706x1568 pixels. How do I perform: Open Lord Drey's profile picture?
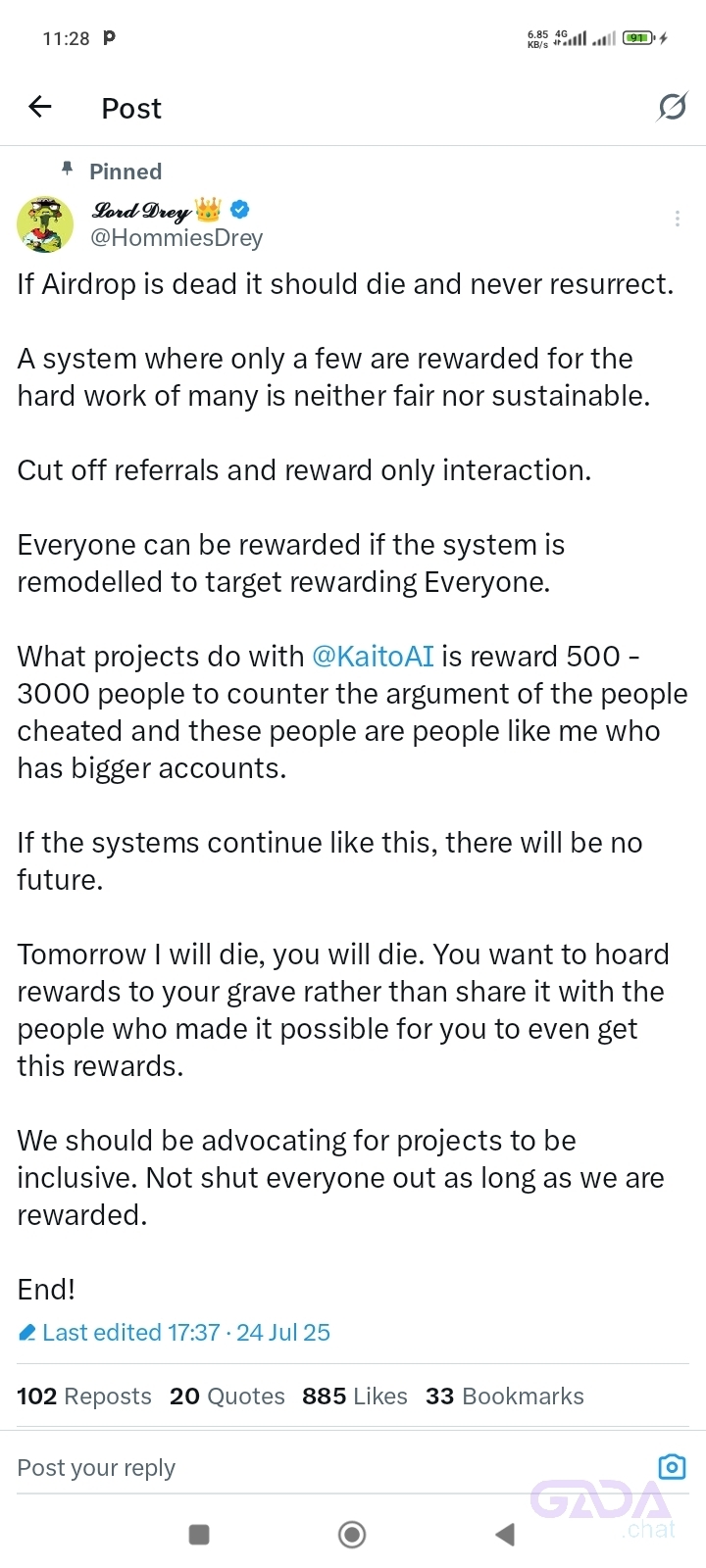45,223
